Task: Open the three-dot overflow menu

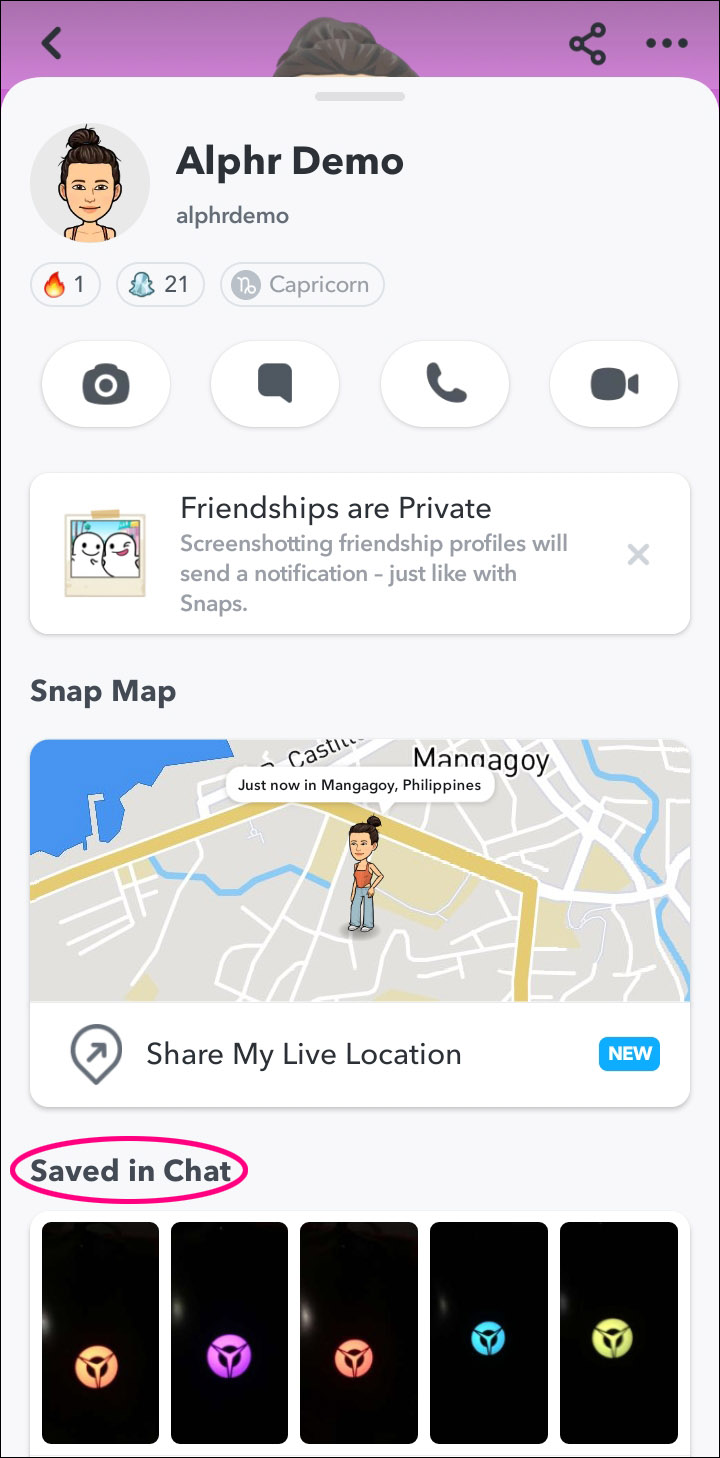Action: point(666,43)
